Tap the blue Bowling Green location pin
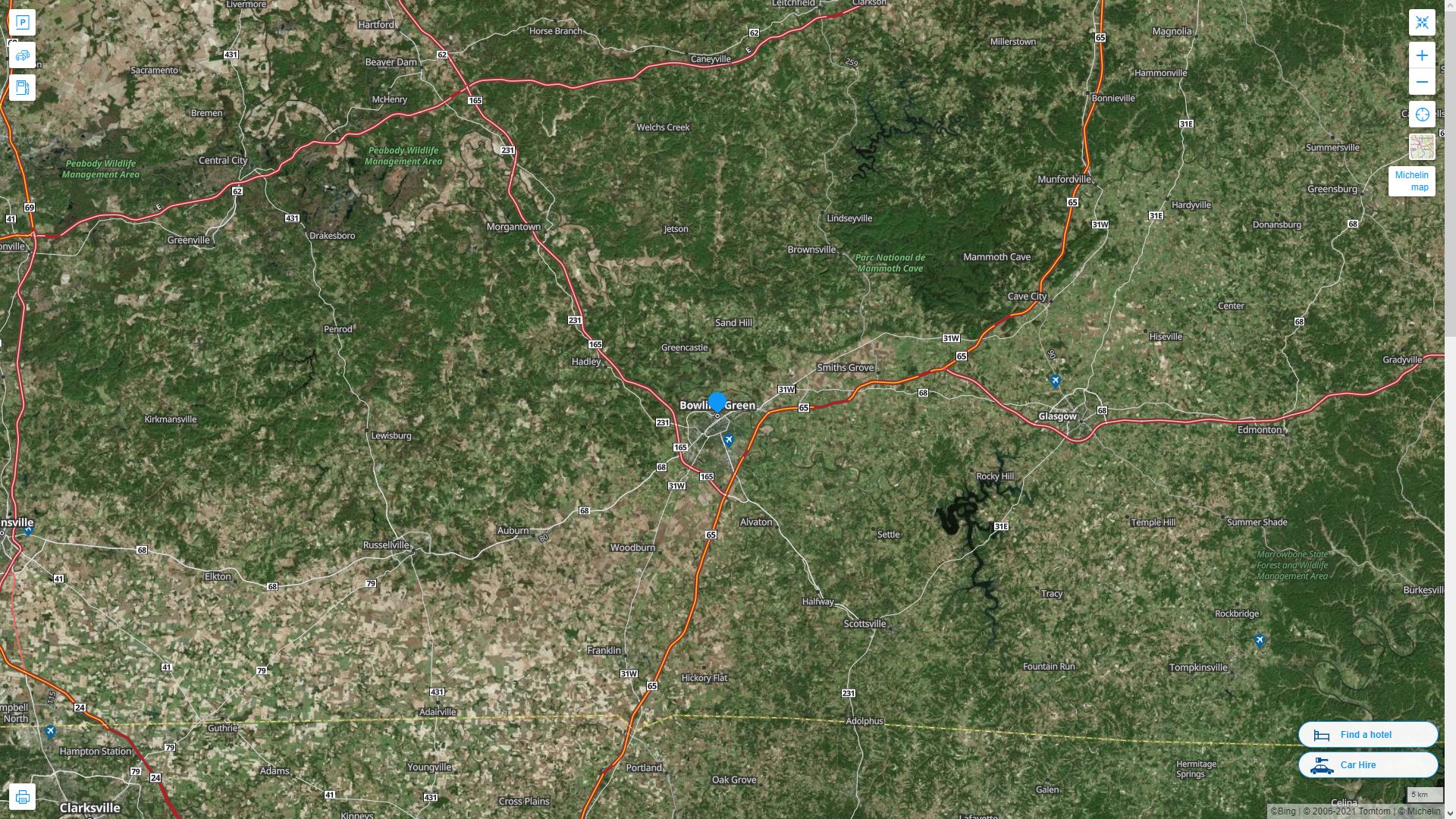This screenshot has height=819, width=1456. tap(717, 402)
